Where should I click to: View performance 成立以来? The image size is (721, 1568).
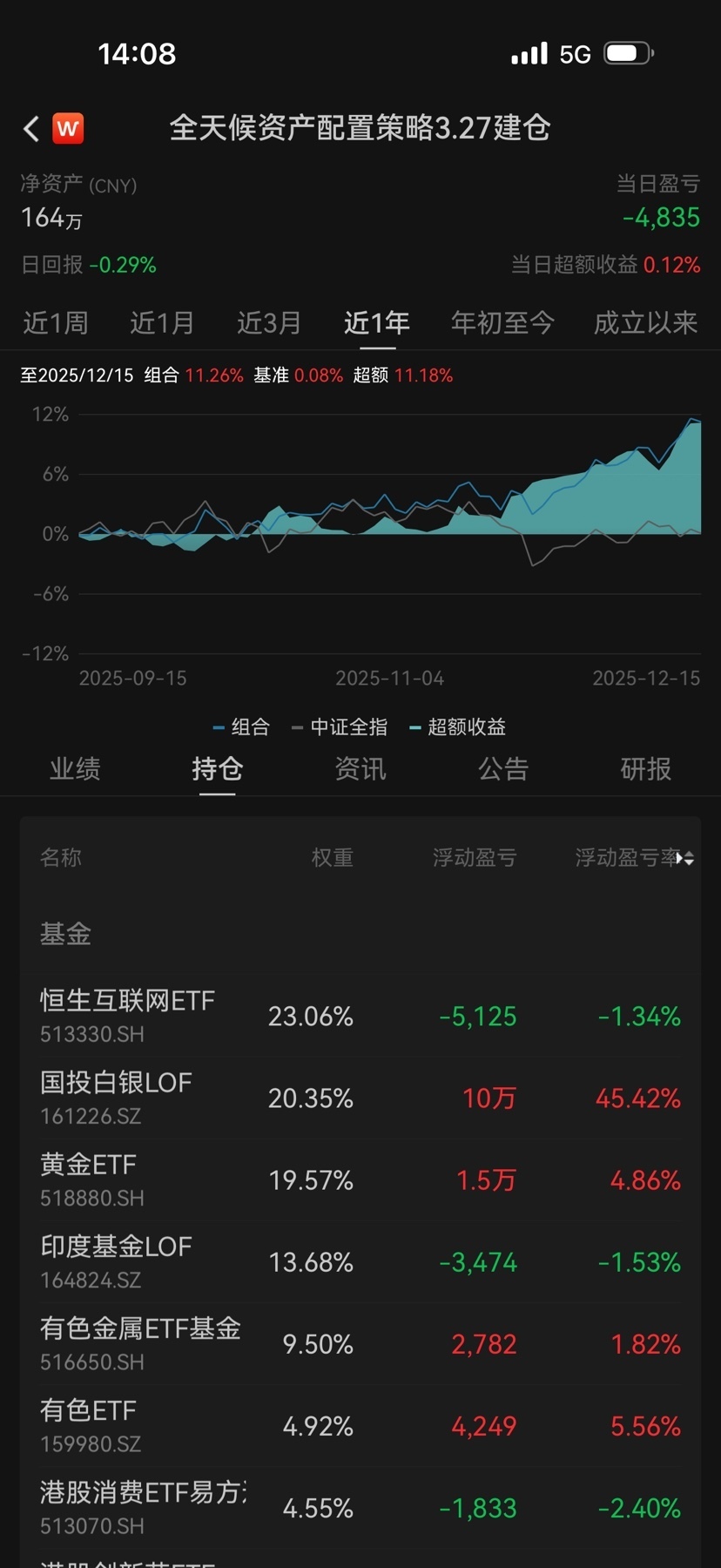(x=645, y=323)
